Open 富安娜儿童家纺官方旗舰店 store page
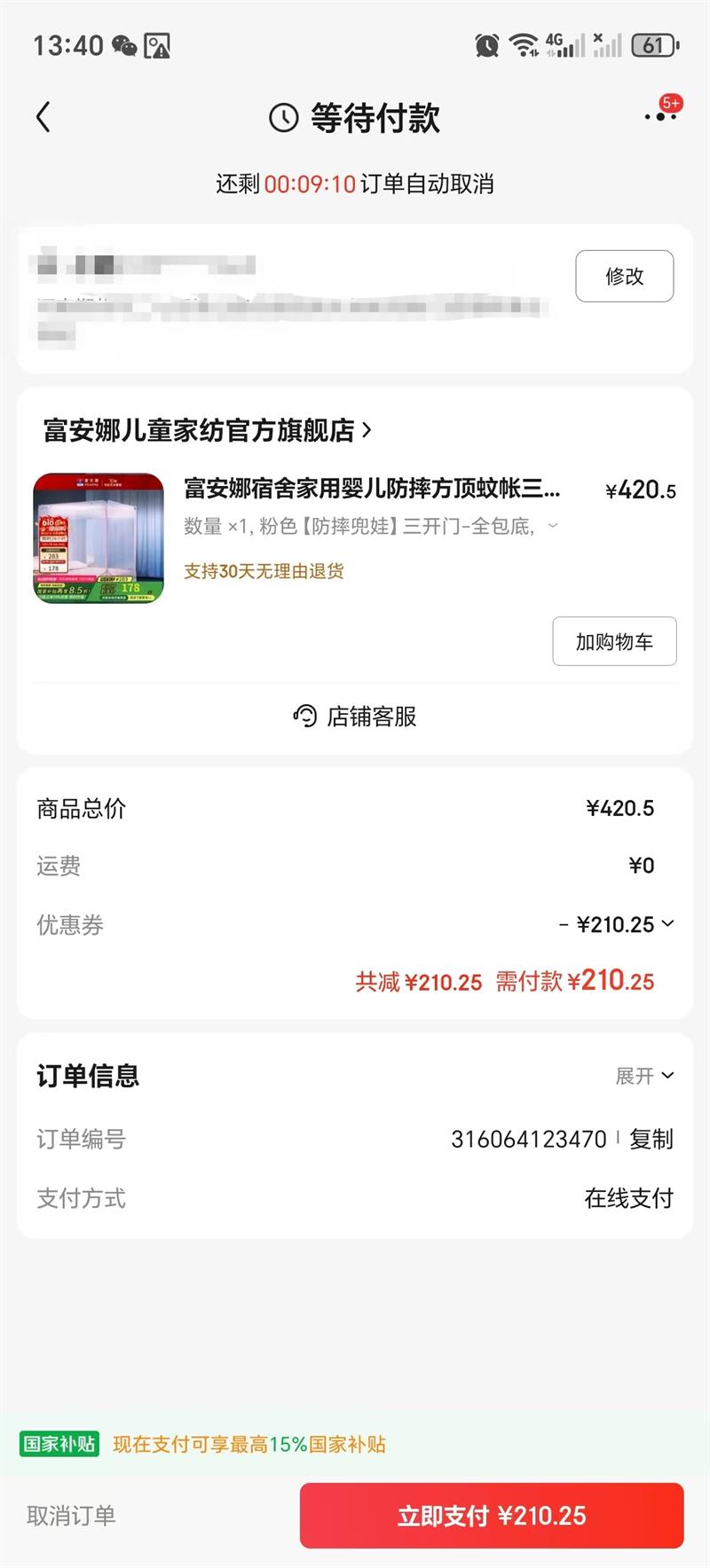 pos(208,431)
